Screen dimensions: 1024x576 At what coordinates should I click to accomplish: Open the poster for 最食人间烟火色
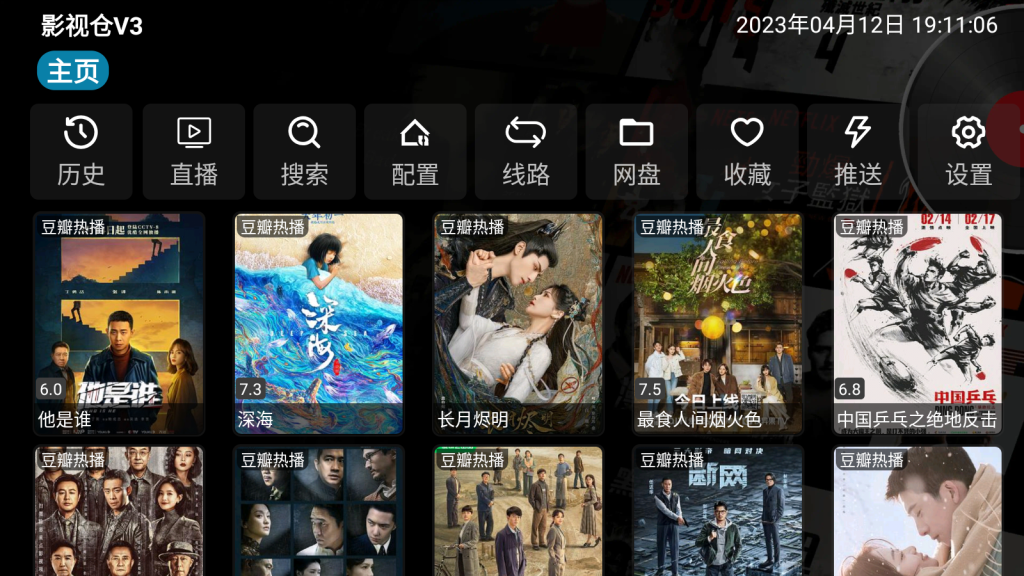click(x=718, y=323)
